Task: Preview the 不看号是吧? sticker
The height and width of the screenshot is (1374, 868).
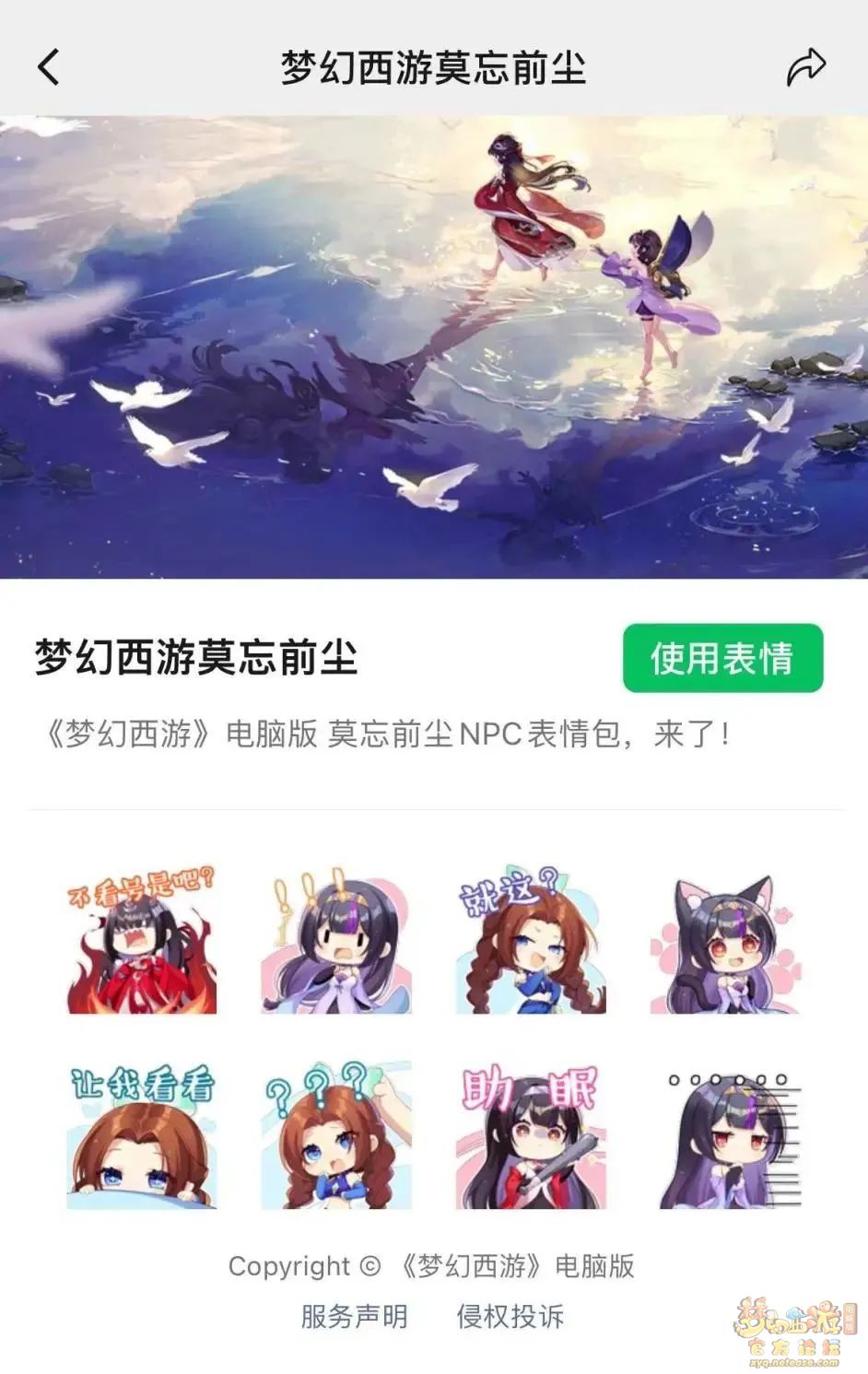Action: pyautogui.click(x=141, y=940)
